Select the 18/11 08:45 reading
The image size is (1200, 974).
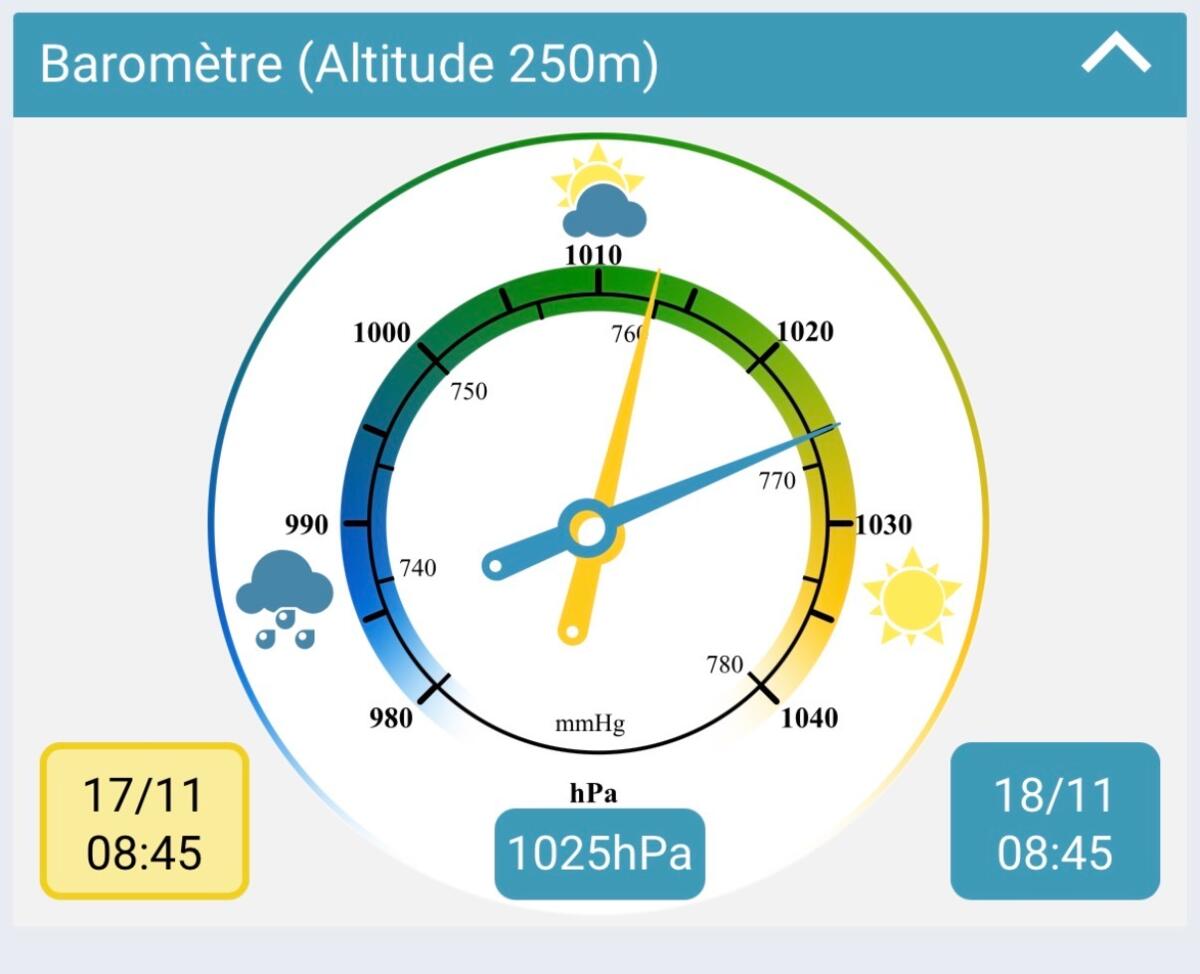(x=1054, y=822)
